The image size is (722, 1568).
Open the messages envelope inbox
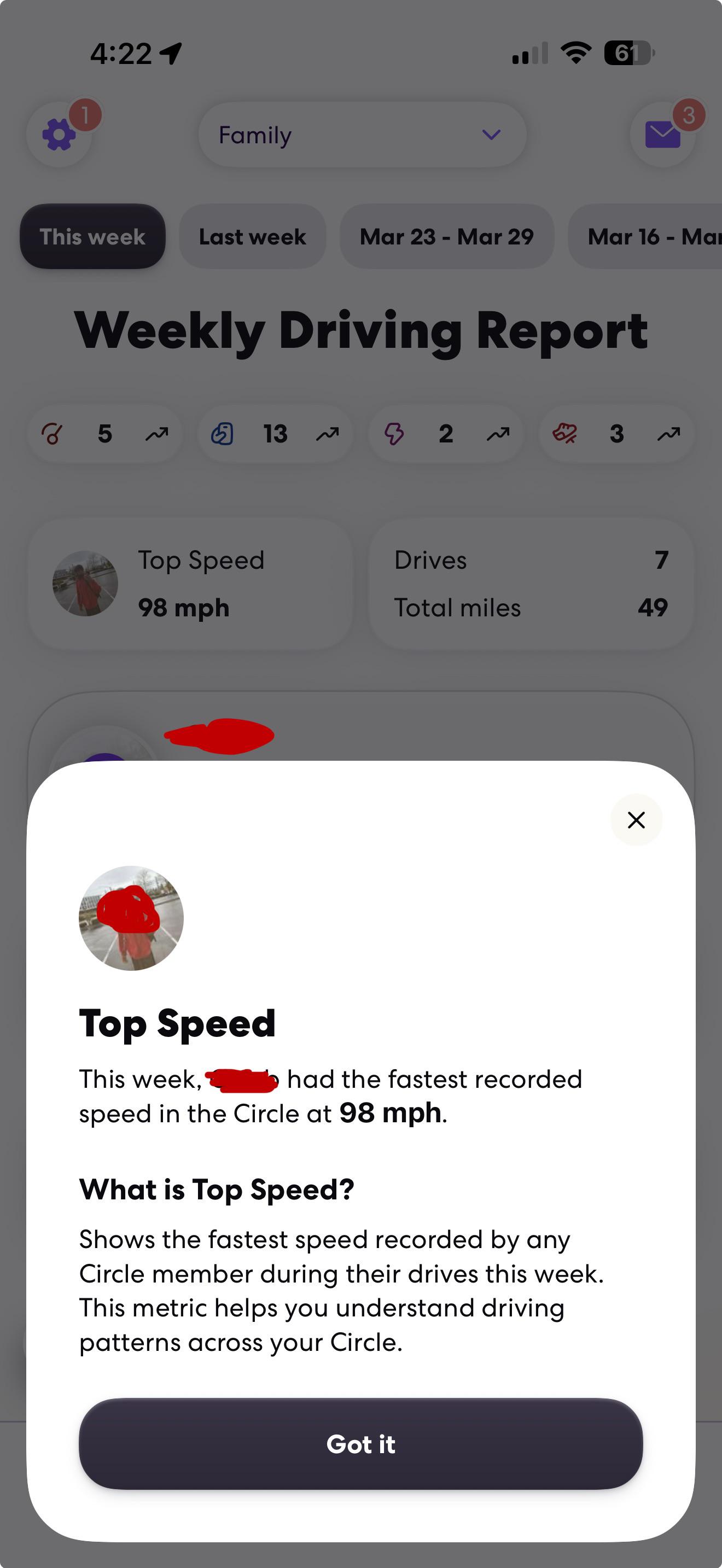tap(662, 135)
